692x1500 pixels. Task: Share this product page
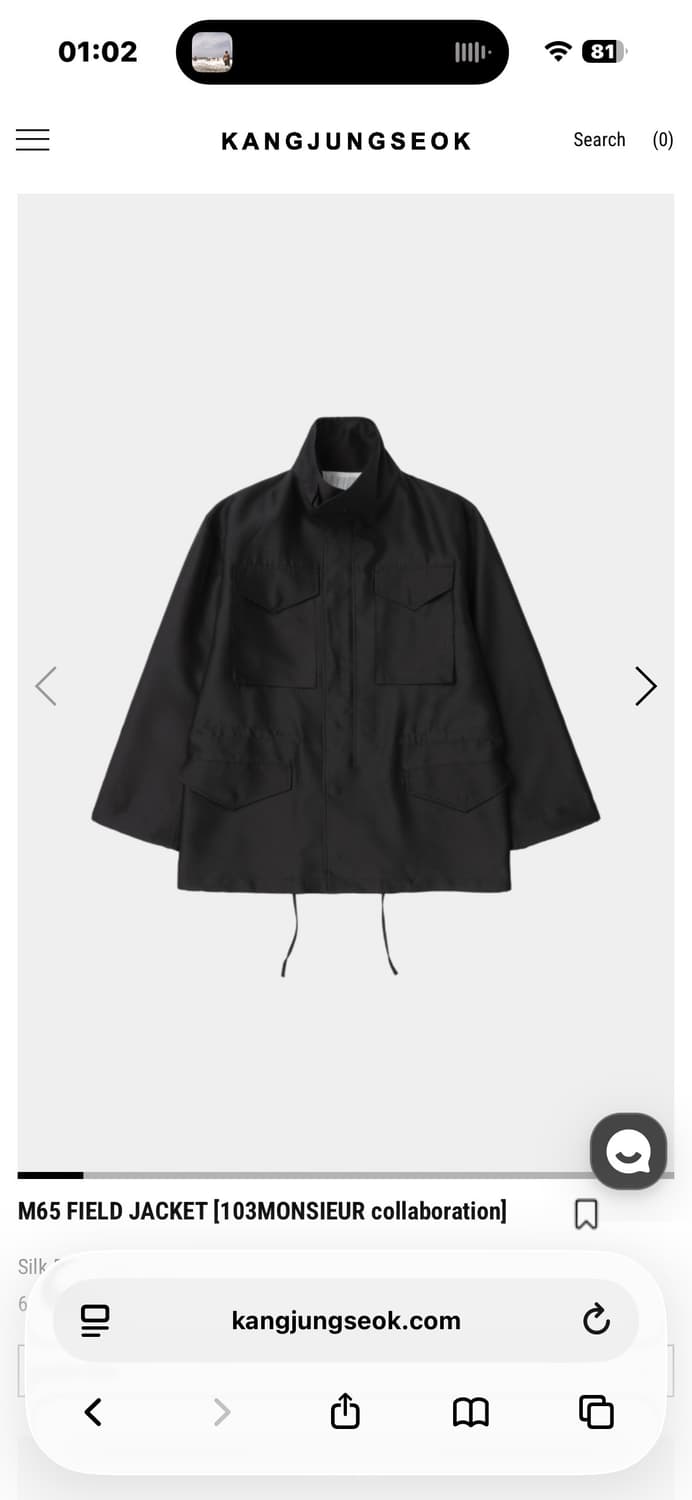(x=345, y=1412)
